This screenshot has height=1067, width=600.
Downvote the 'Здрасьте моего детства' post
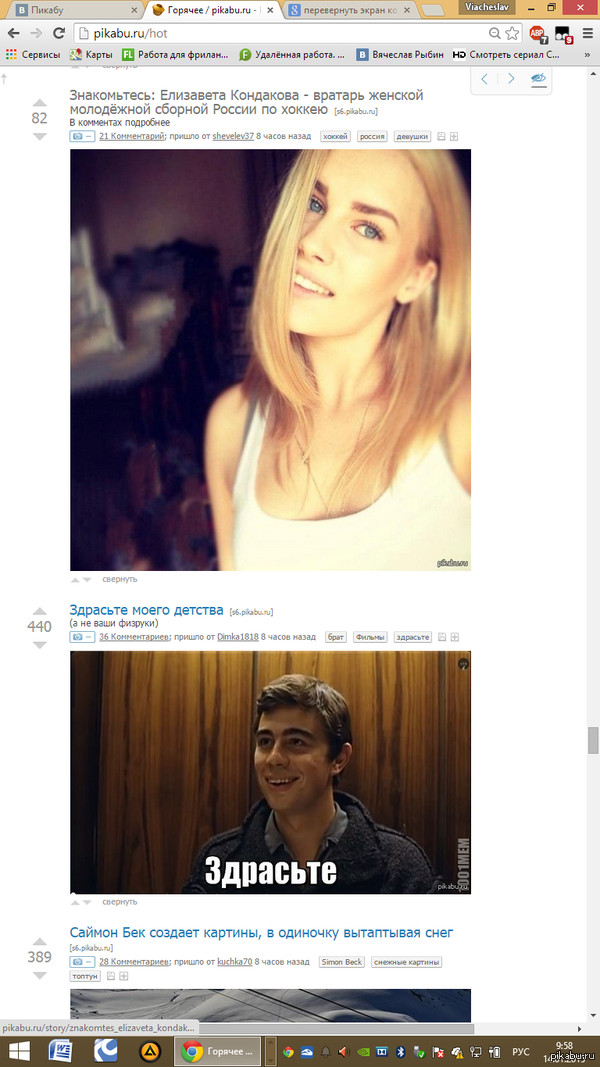[x=39, y=645]
